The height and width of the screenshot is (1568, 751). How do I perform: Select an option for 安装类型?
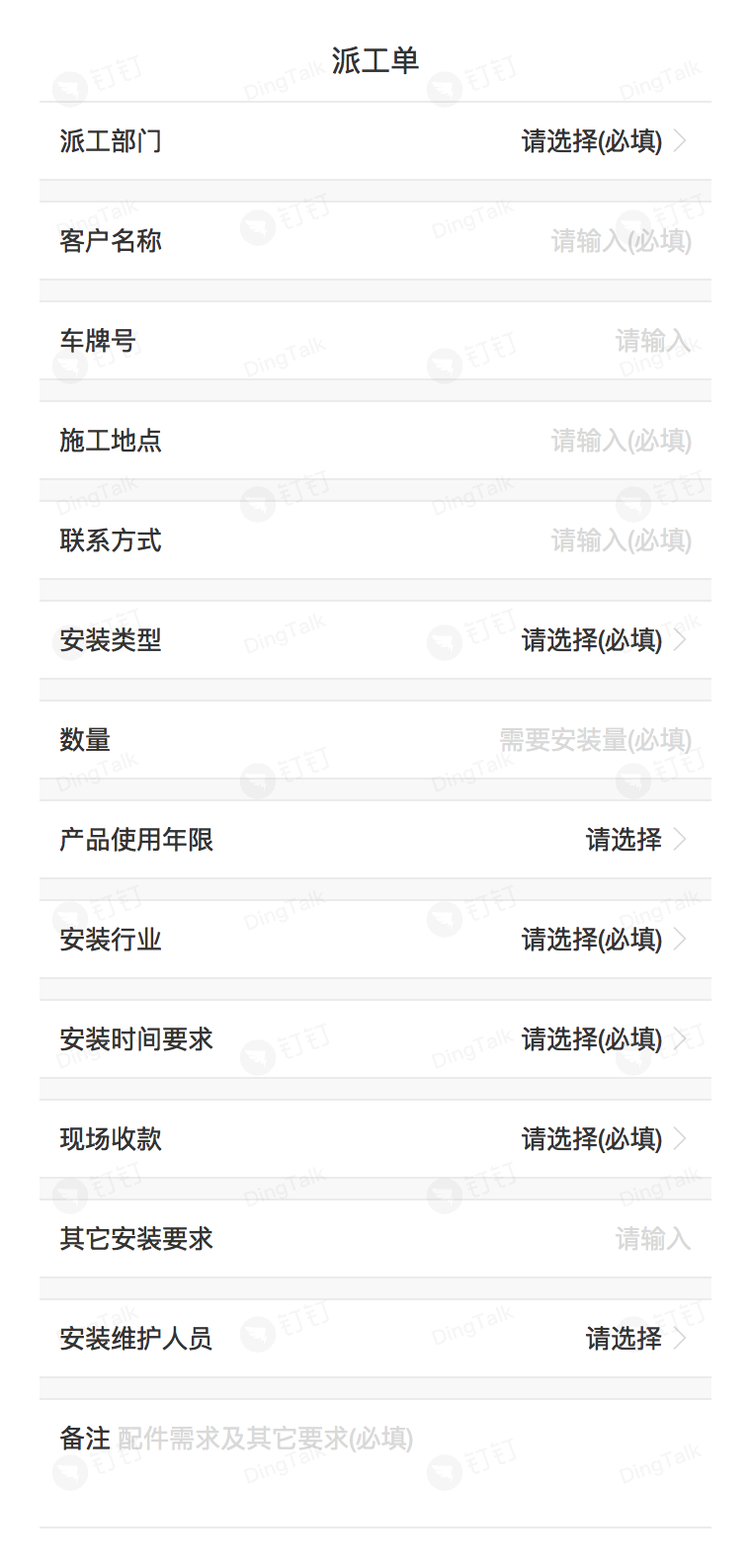(375, 640)
